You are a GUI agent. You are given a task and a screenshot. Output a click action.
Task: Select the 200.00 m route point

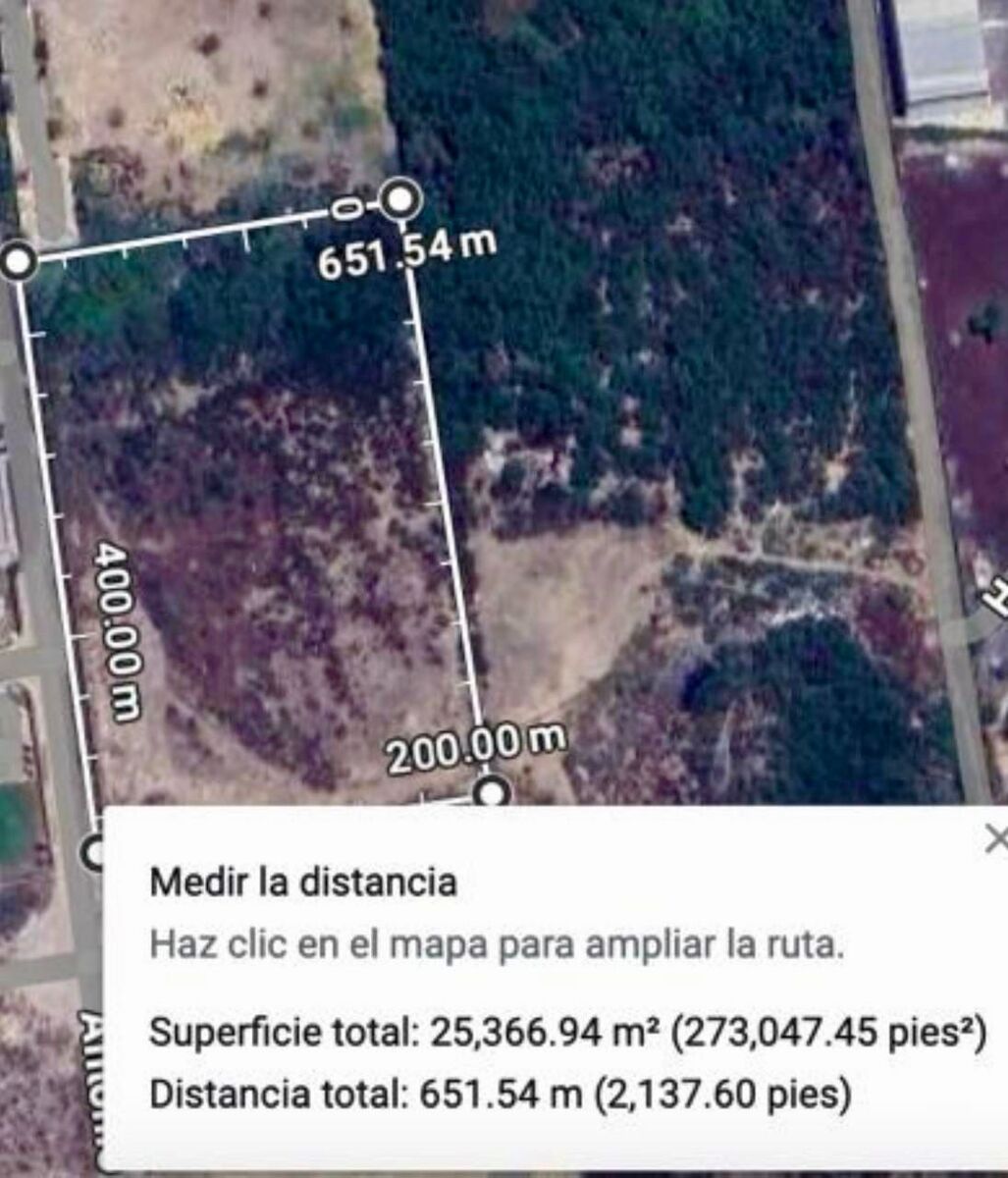(493, 792)
